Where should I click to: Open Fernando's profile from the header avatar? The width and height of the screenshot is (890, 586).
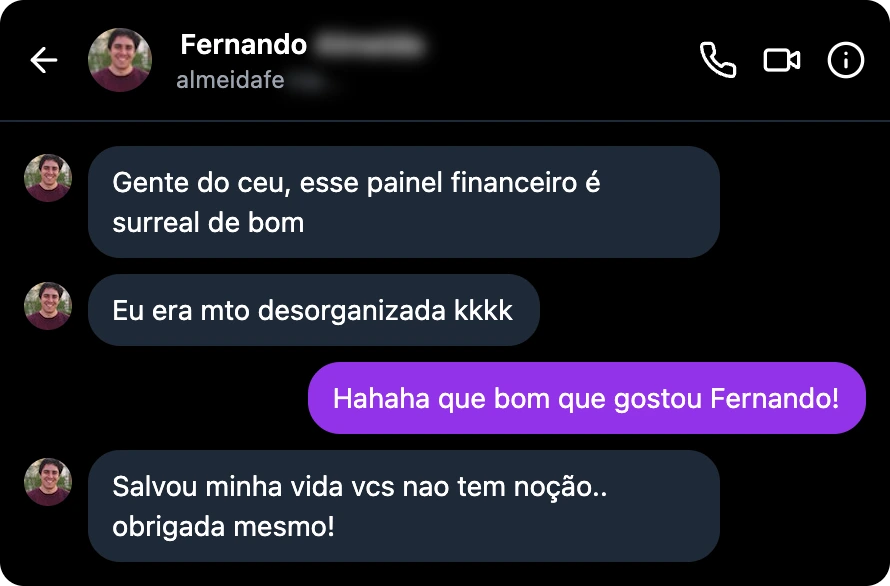point(120,60)
